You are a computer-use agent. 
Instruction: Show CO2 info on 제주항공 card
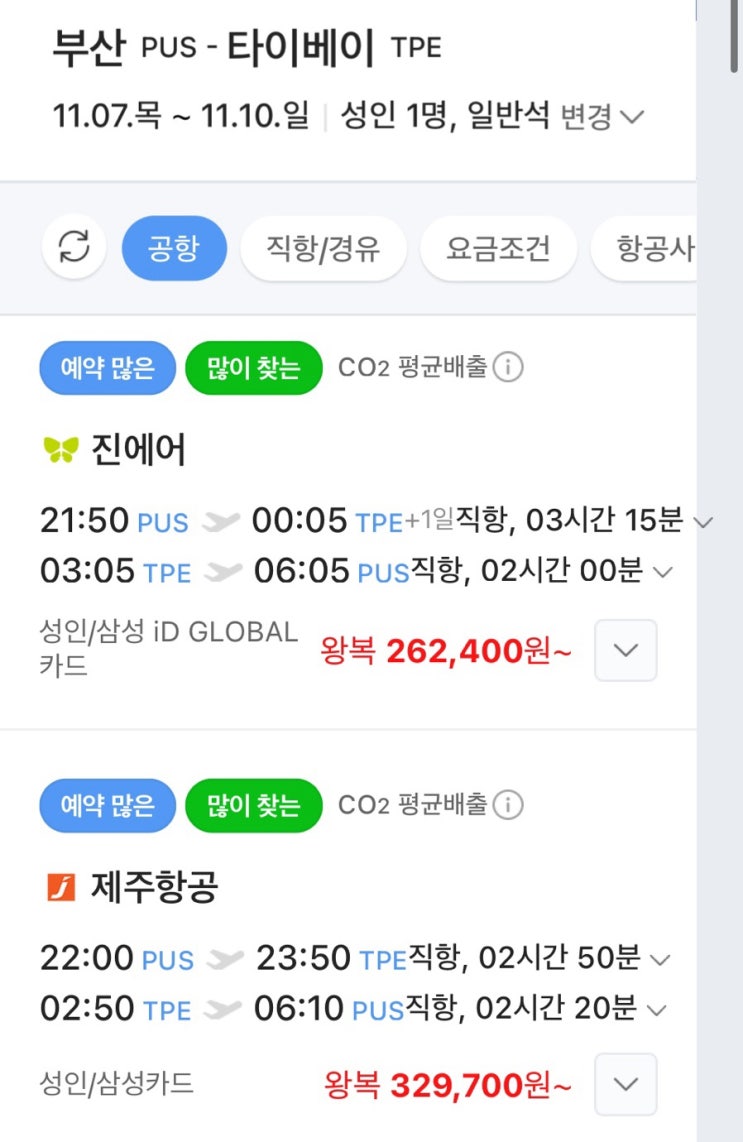pos(508,805)
